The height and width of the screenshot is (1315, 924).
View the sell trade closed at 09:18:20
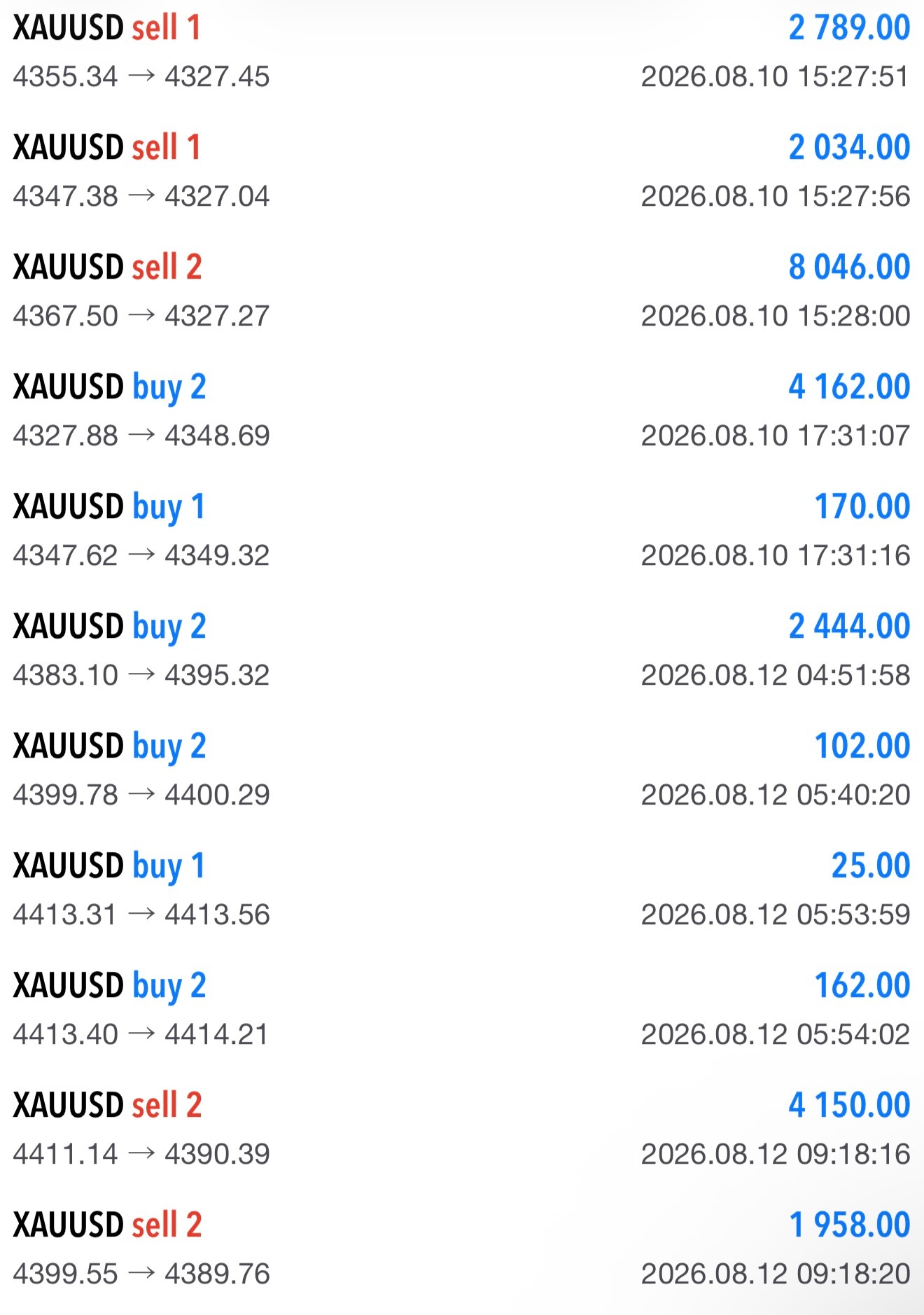point(462,1250)
